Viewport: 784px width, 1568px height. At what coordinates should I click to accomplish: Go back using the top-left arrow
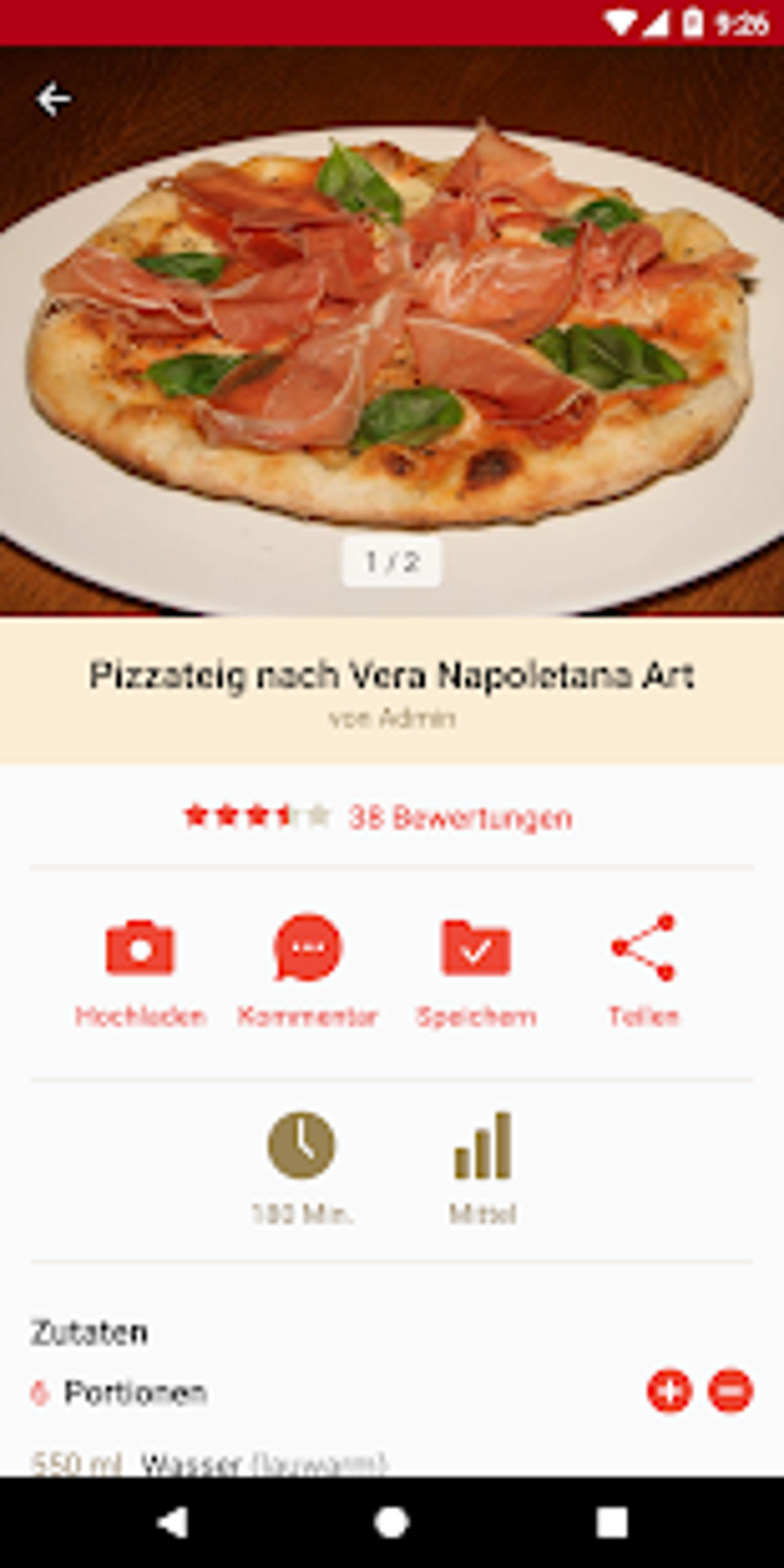click(54, 100)
